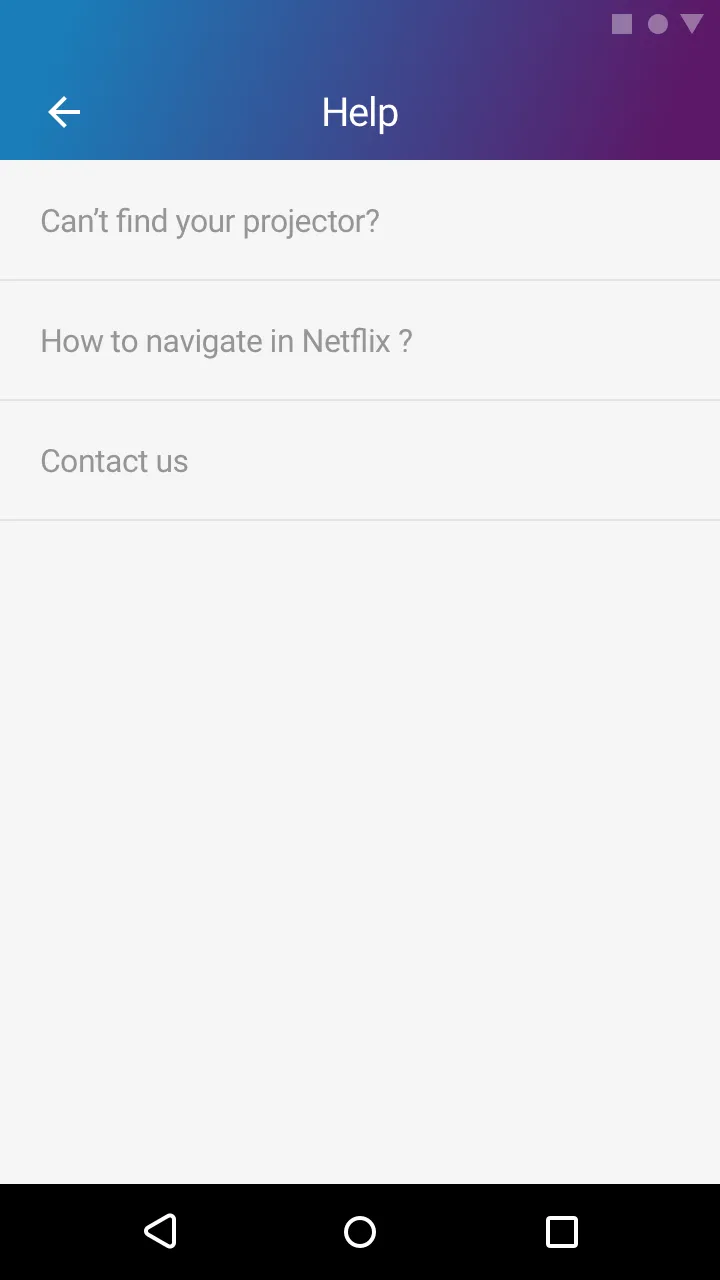Go back using the header arrow
This screenshot has width=720, height=1280.
tap(64, 112)
